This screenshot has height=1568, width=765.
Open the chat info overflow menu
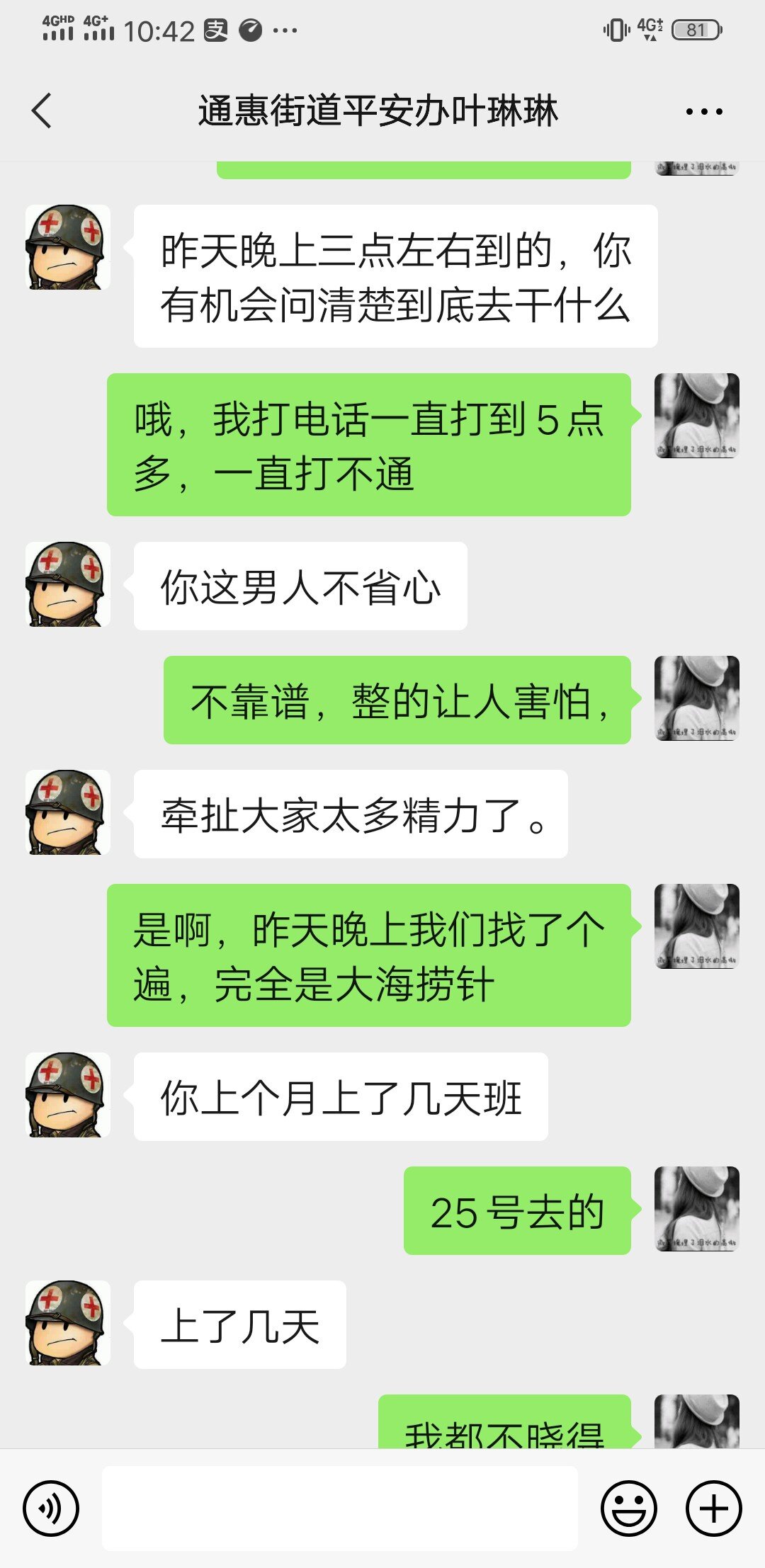pos(703,111)
